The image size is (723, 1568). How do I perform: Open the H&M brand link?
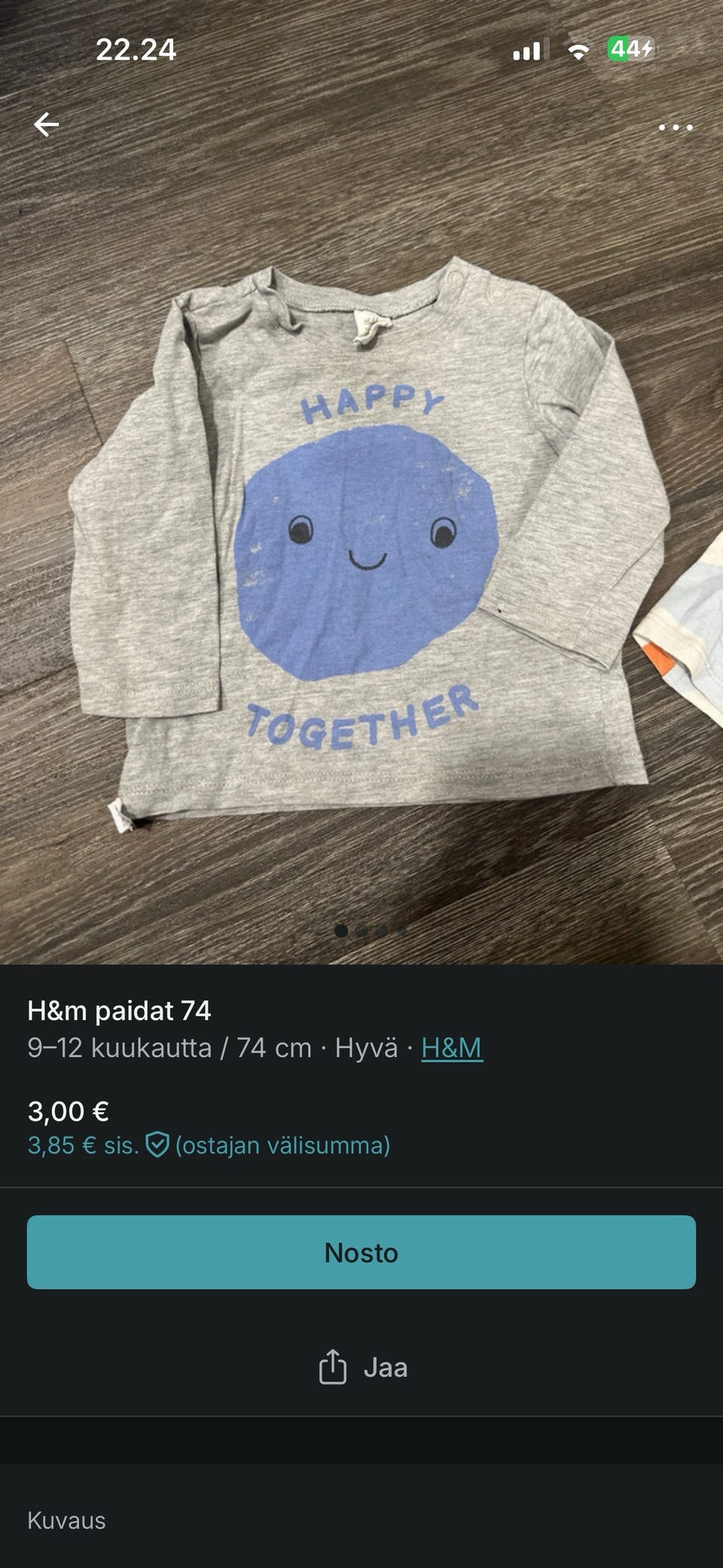click(x=453, y=1047)
